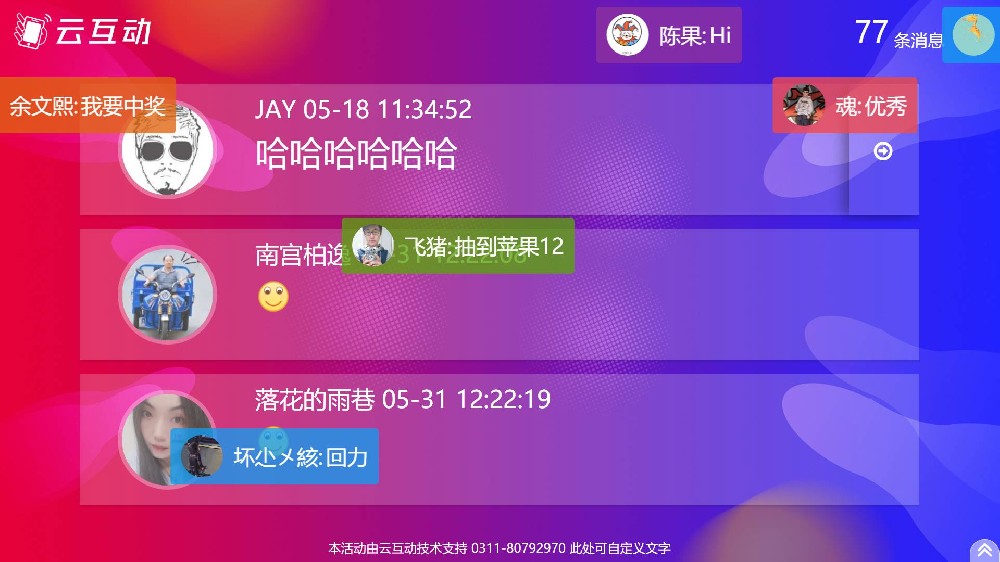The width and height of the screenshot is (1000, 562).
Task: Tap the arrow icon on JAY's message
Action: [x=883, y=152]
